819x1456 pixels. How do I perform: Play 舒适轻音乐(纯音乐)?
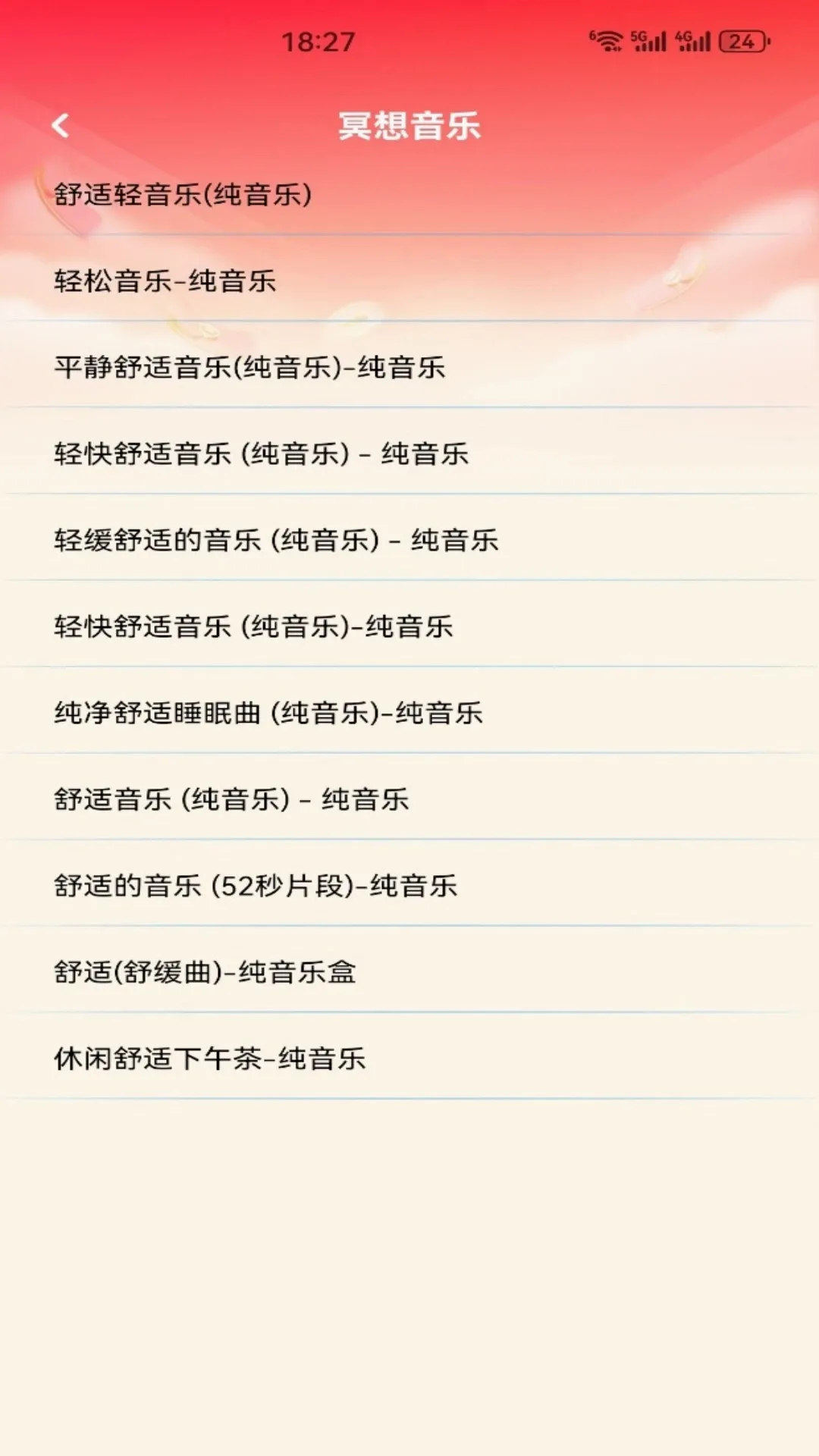pos(409,193)
